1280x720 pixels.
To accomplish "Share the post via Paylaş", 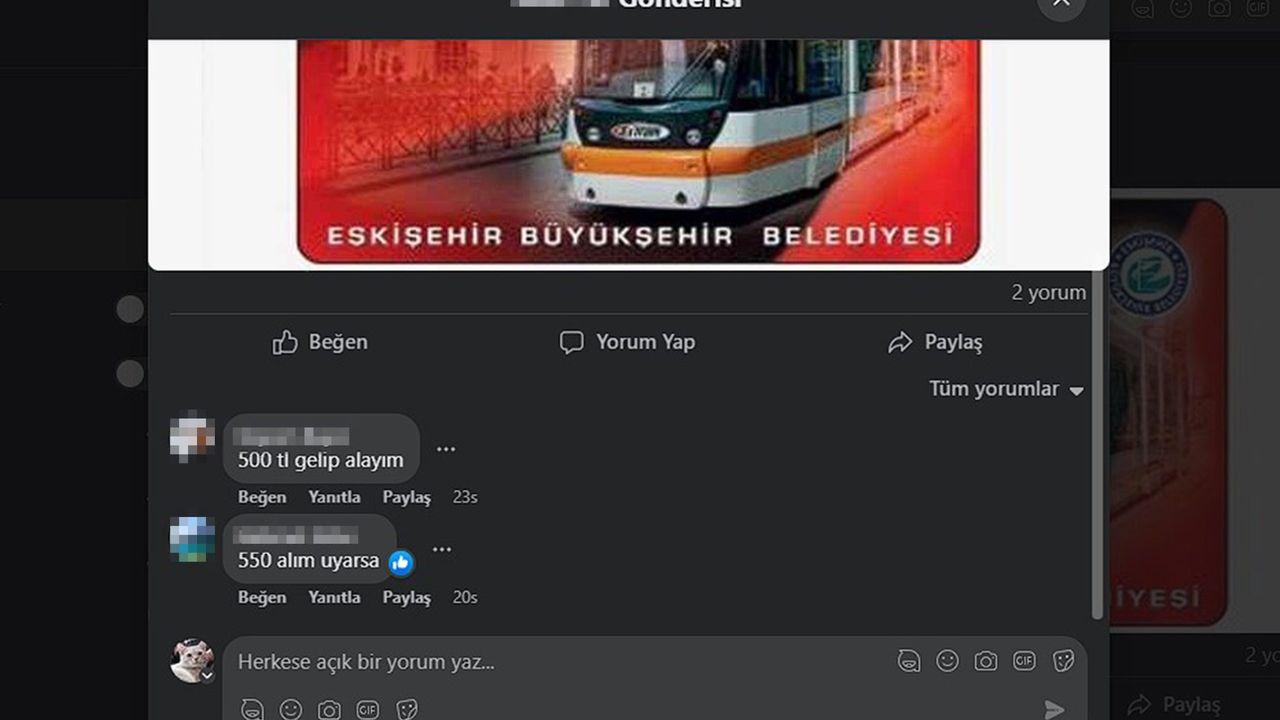I will click(x=935, y=342).
